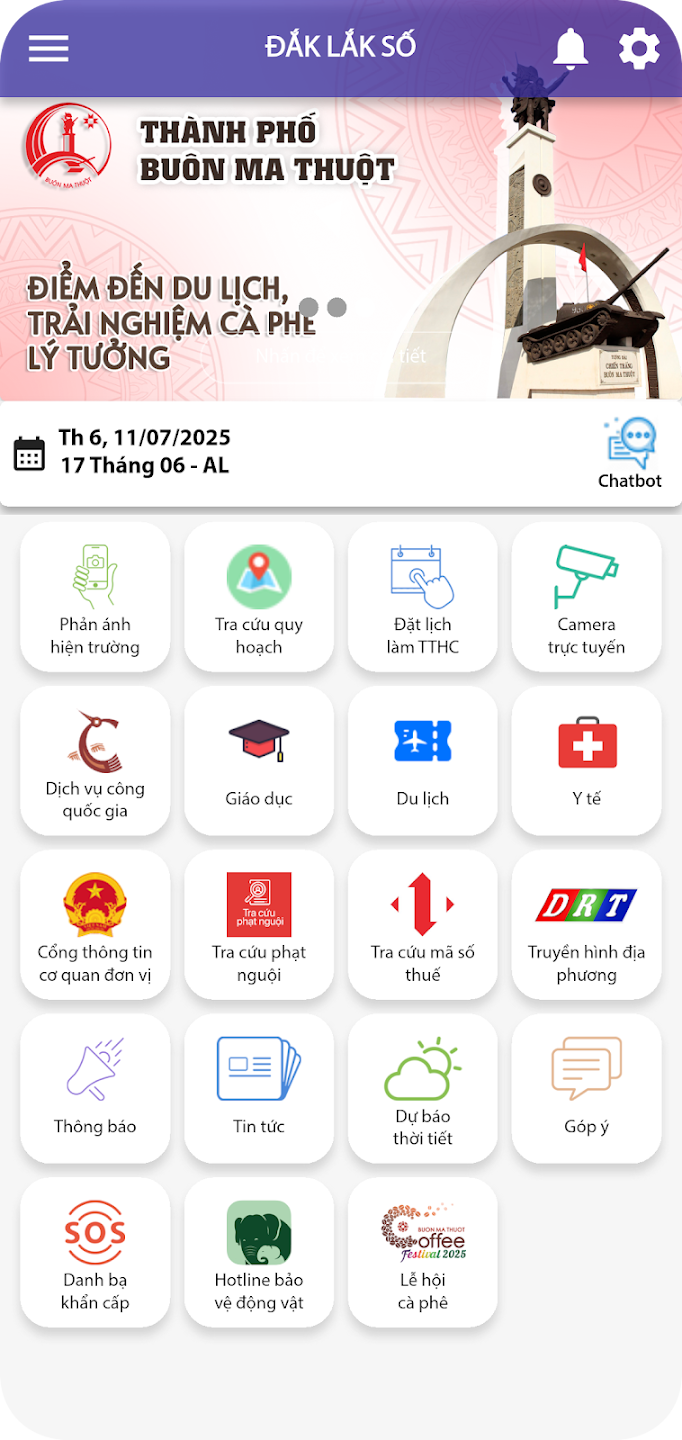
Task: Open the Y tế service
Action: click(587, 761)
